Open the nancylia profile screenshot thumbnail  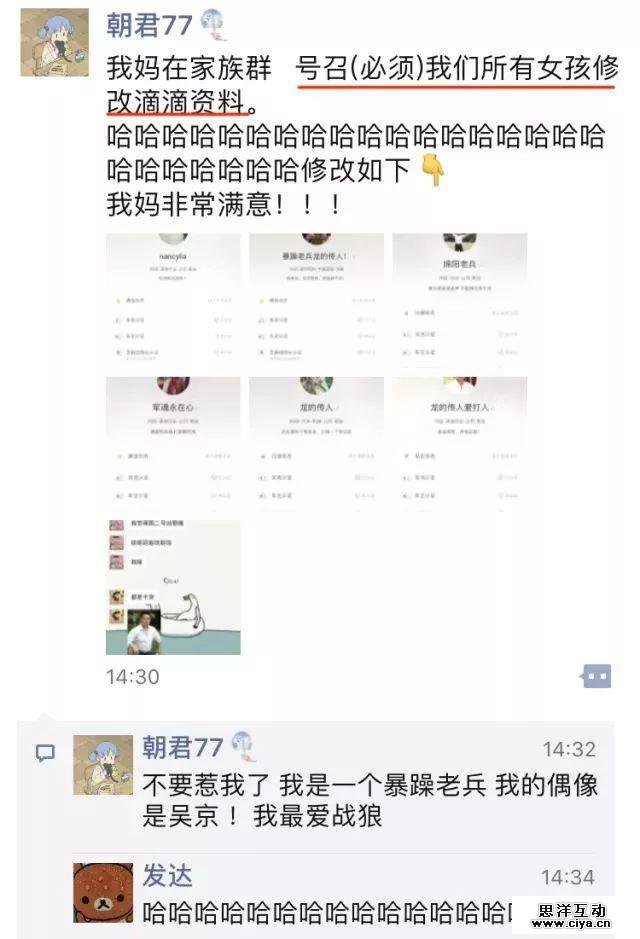tap(173, 299)
